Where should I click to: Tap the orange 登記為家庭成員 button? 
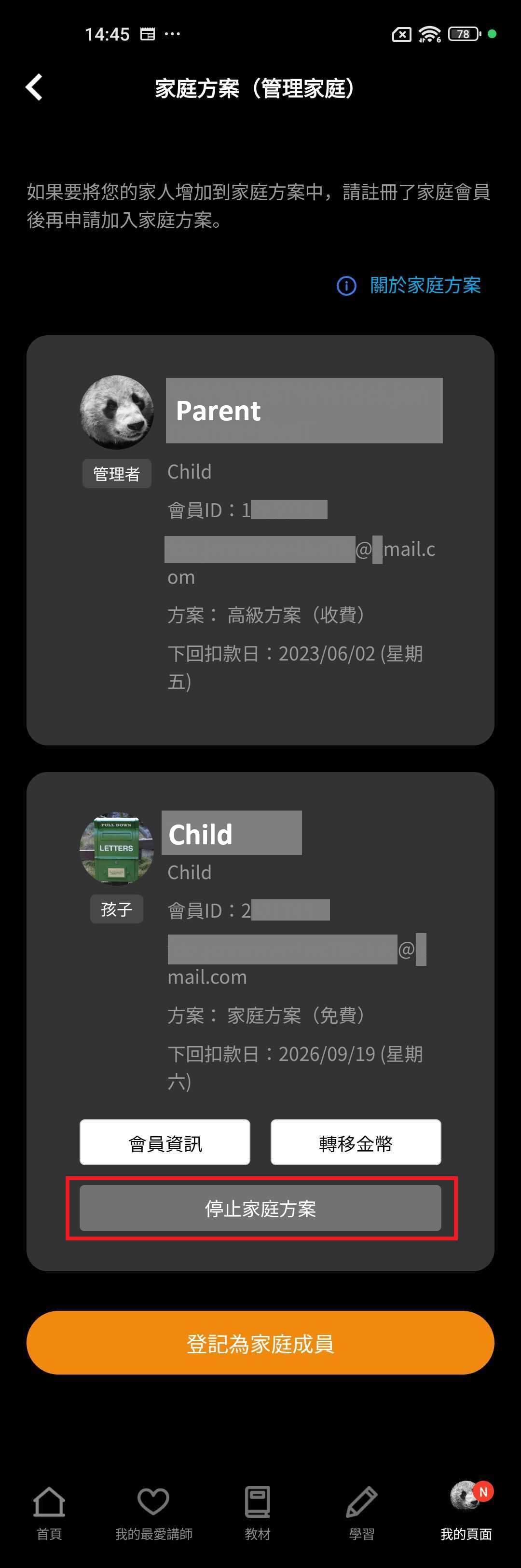[x=260, y=1342]
